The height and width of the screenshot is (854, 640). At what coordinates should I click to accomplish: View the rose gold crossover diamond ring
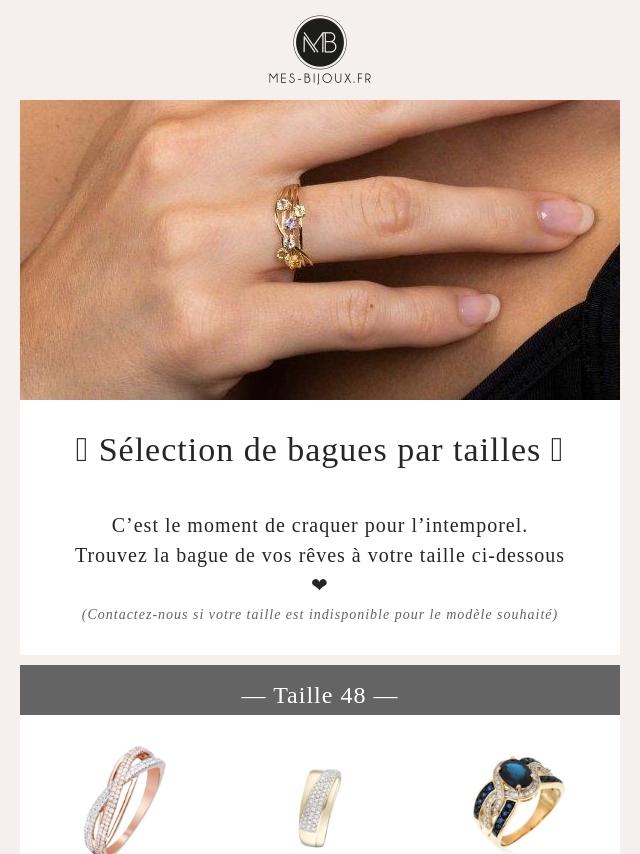[x=124, y=798]
